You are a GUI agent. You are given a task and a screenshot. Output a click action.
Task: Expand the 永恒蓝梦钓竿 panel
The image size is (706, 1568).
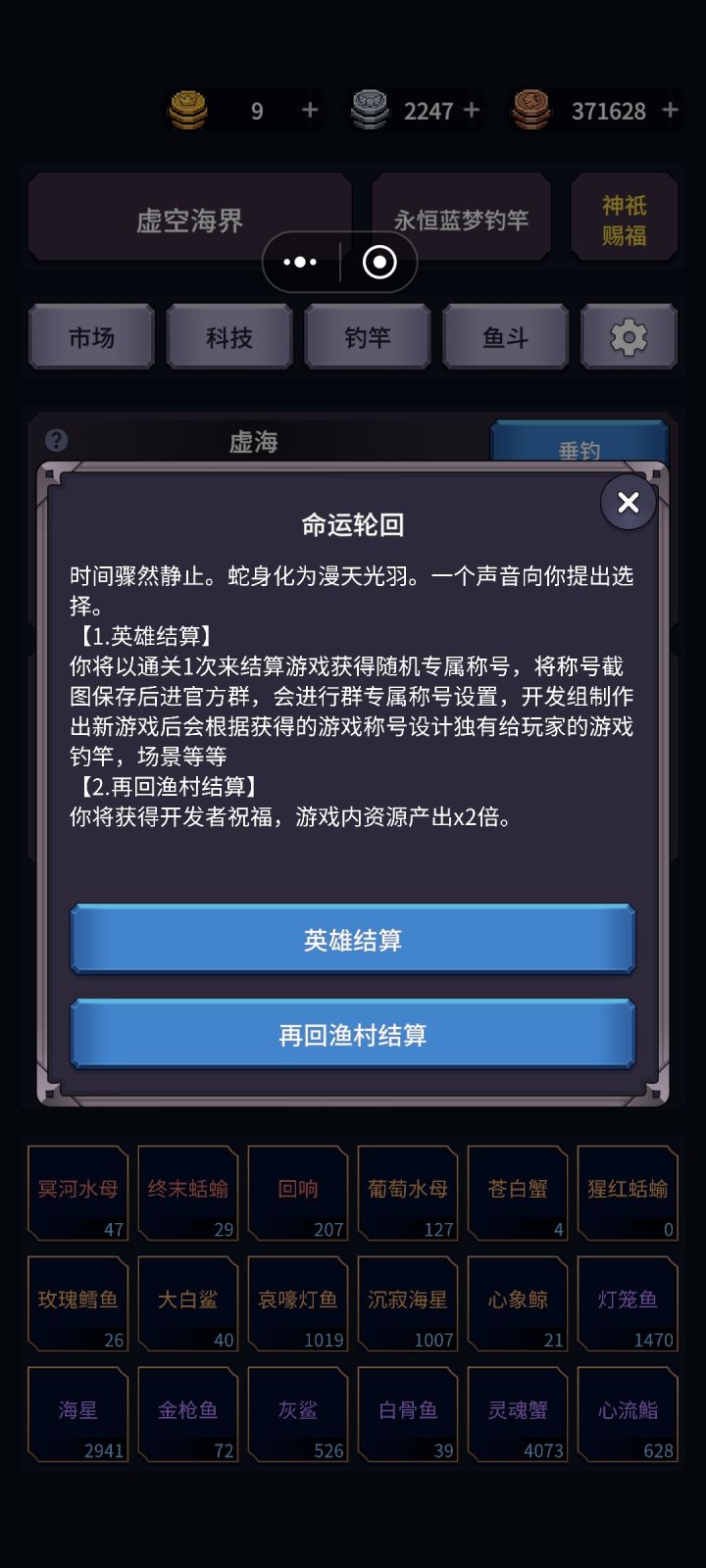[x=460, y=218]
